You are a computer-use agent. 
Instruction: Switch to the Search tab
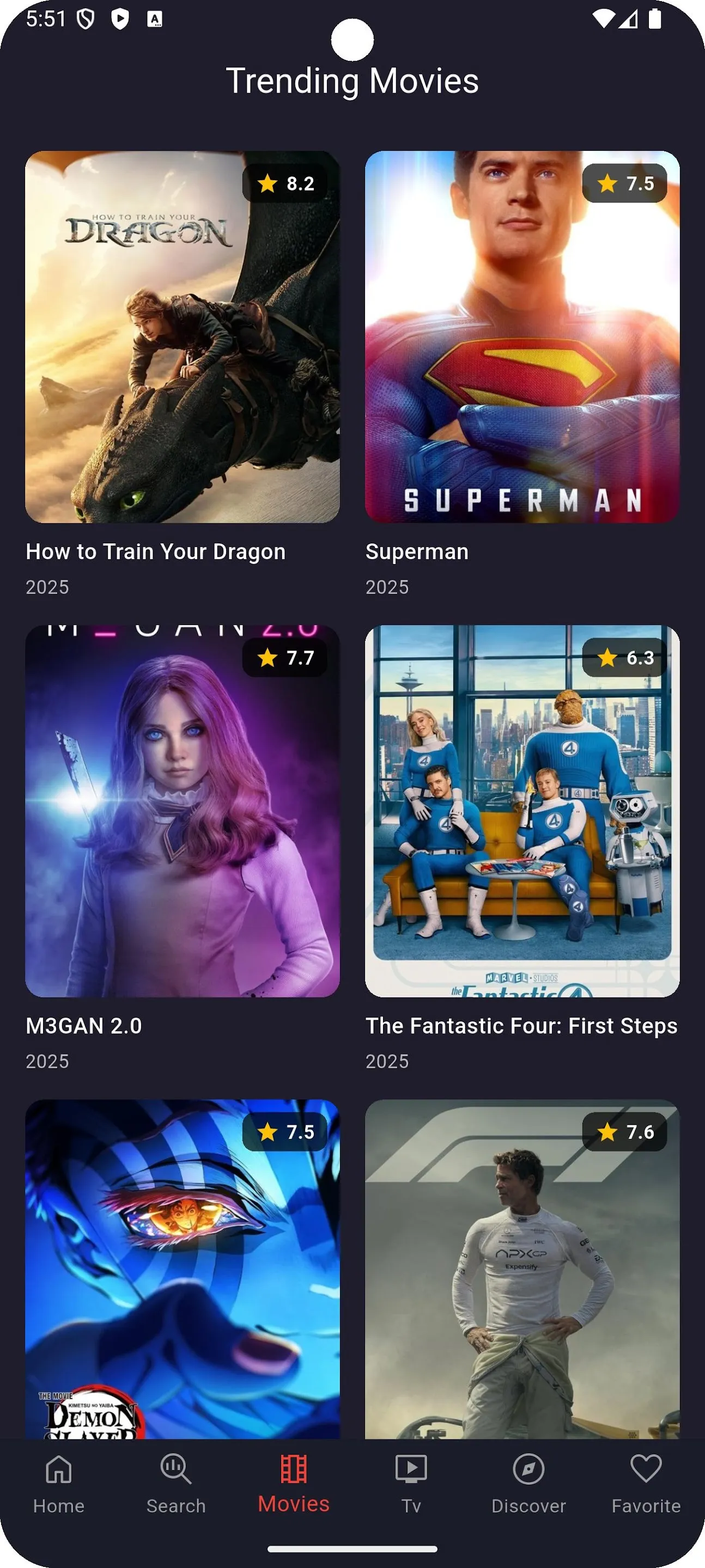point(176,1484)
